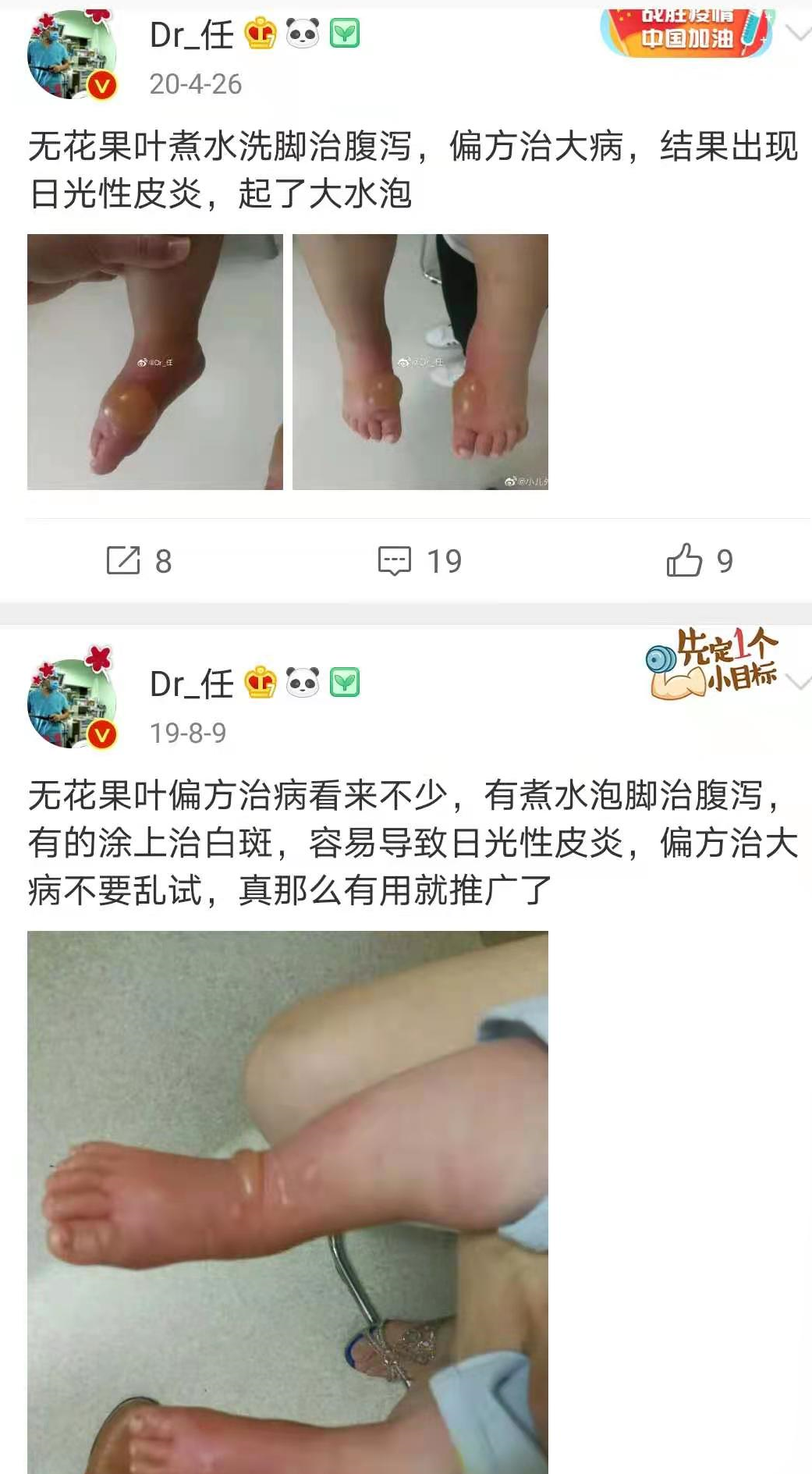The height and width of the screenshot is (1474, 812).
Task: Open comments on the 20-4-26 post
Action: 419,561
